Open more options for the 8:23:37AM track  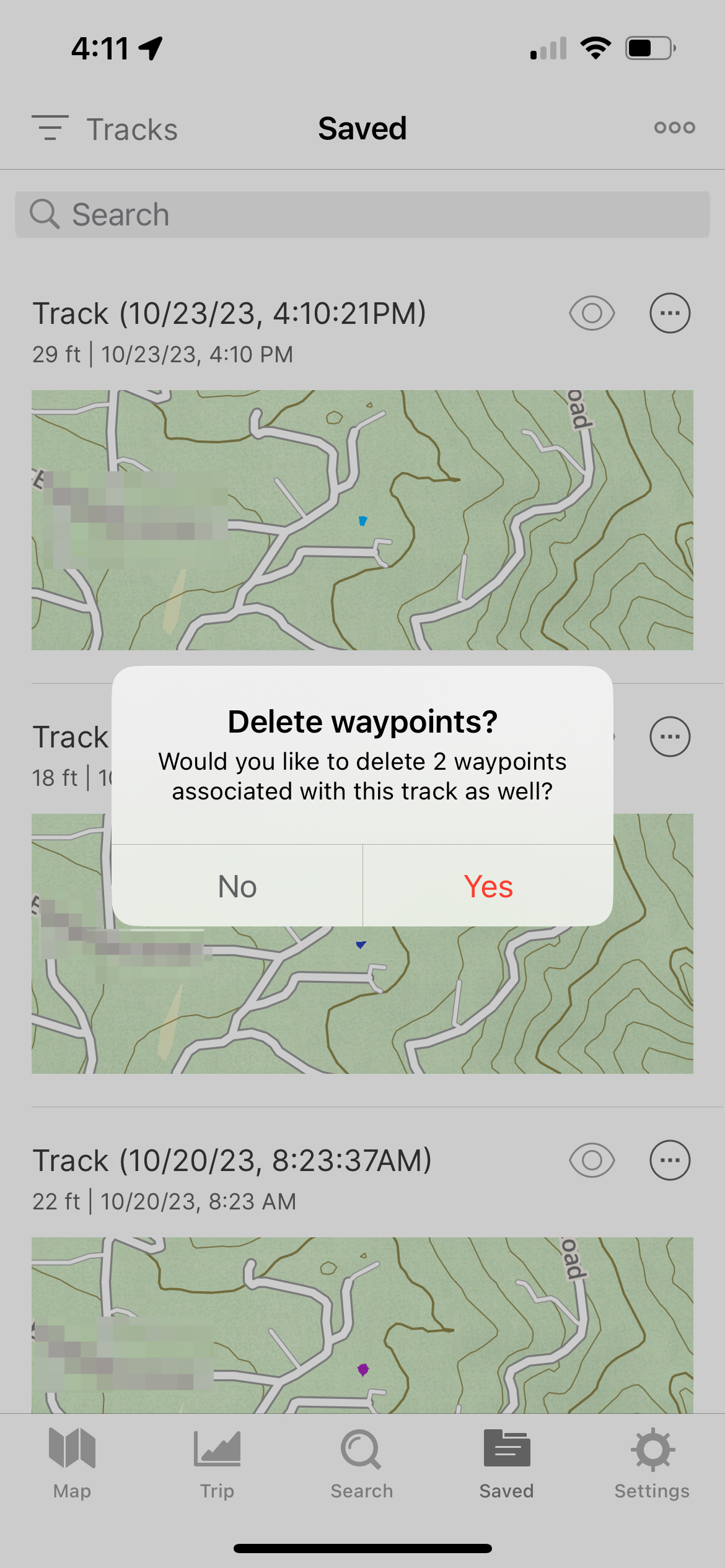pyautogui.click(x=669, y=1161)
